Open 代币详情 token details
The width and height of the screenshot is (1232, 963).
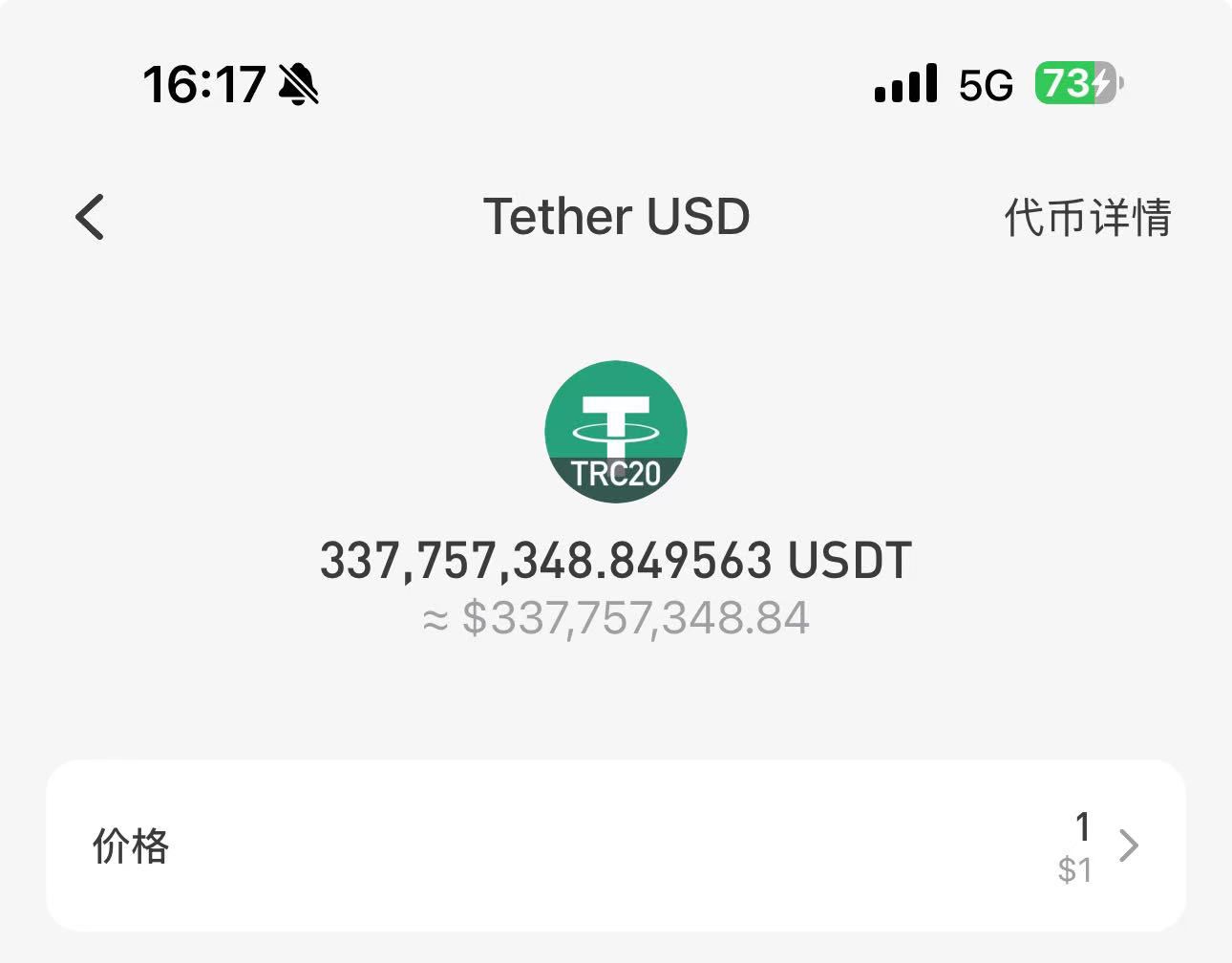(1087, 218)
